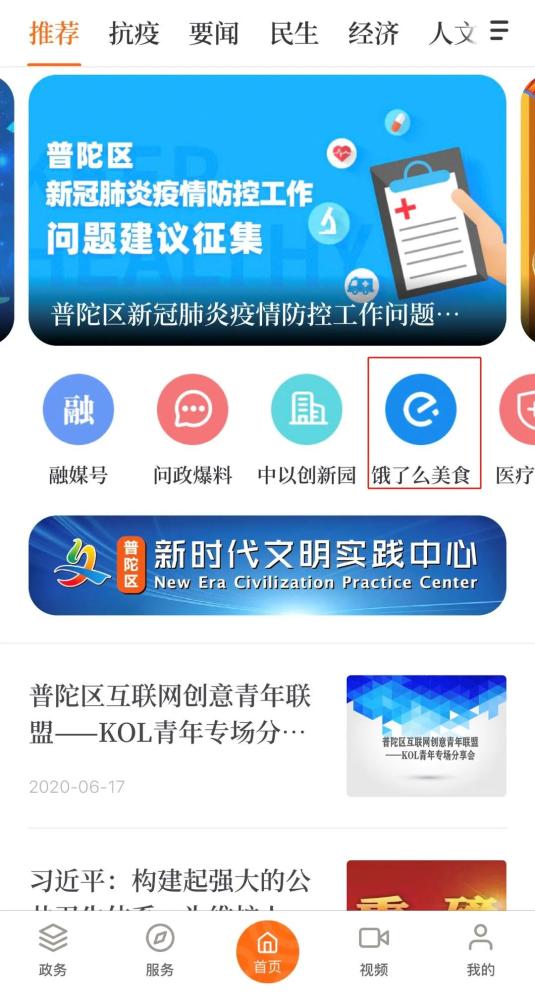Image resolution: width=535 pixels, height=1001 pixels.
Task: Select the 民生 tab
Action: pos(294,33)
